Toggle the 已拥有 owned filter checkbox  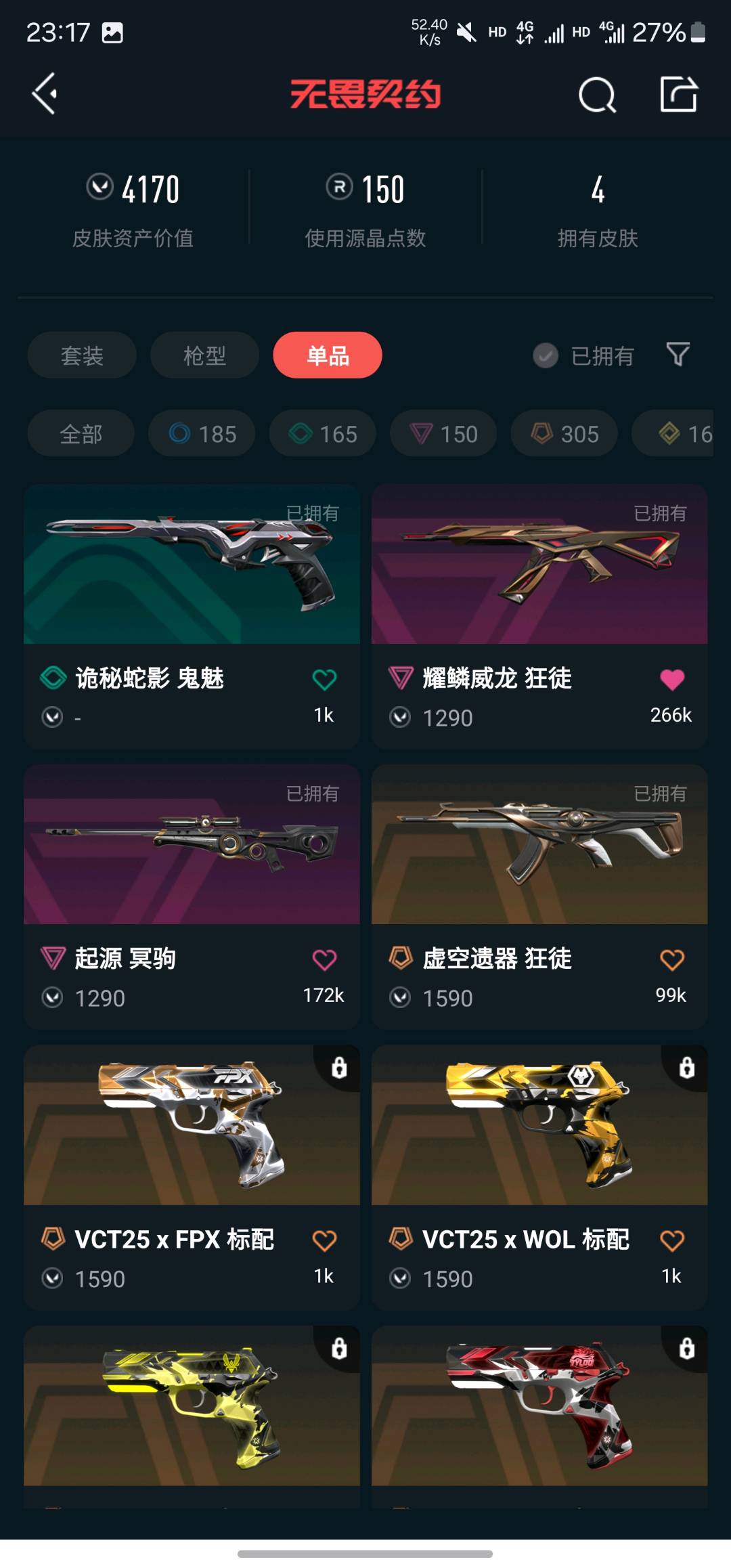[546, 355]
